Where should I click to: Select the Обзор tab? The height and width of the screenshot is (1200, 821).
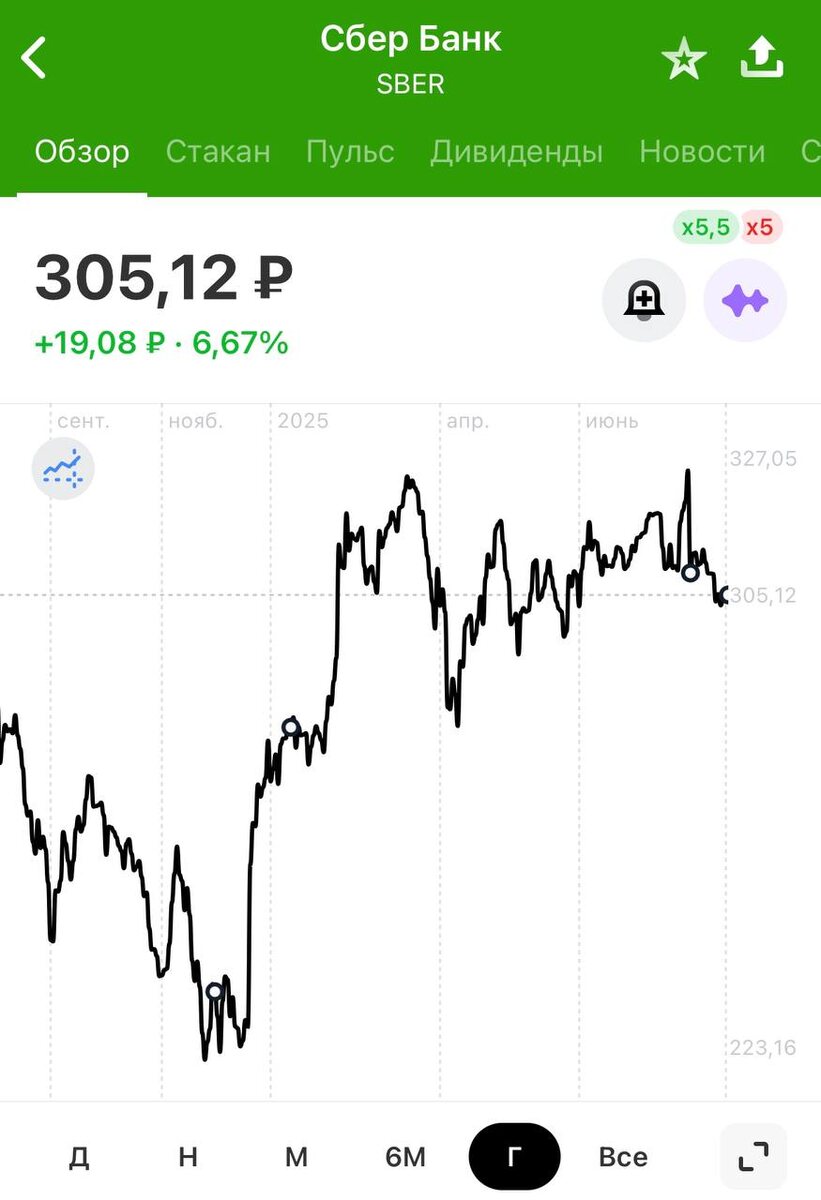[x=82, y=152]
